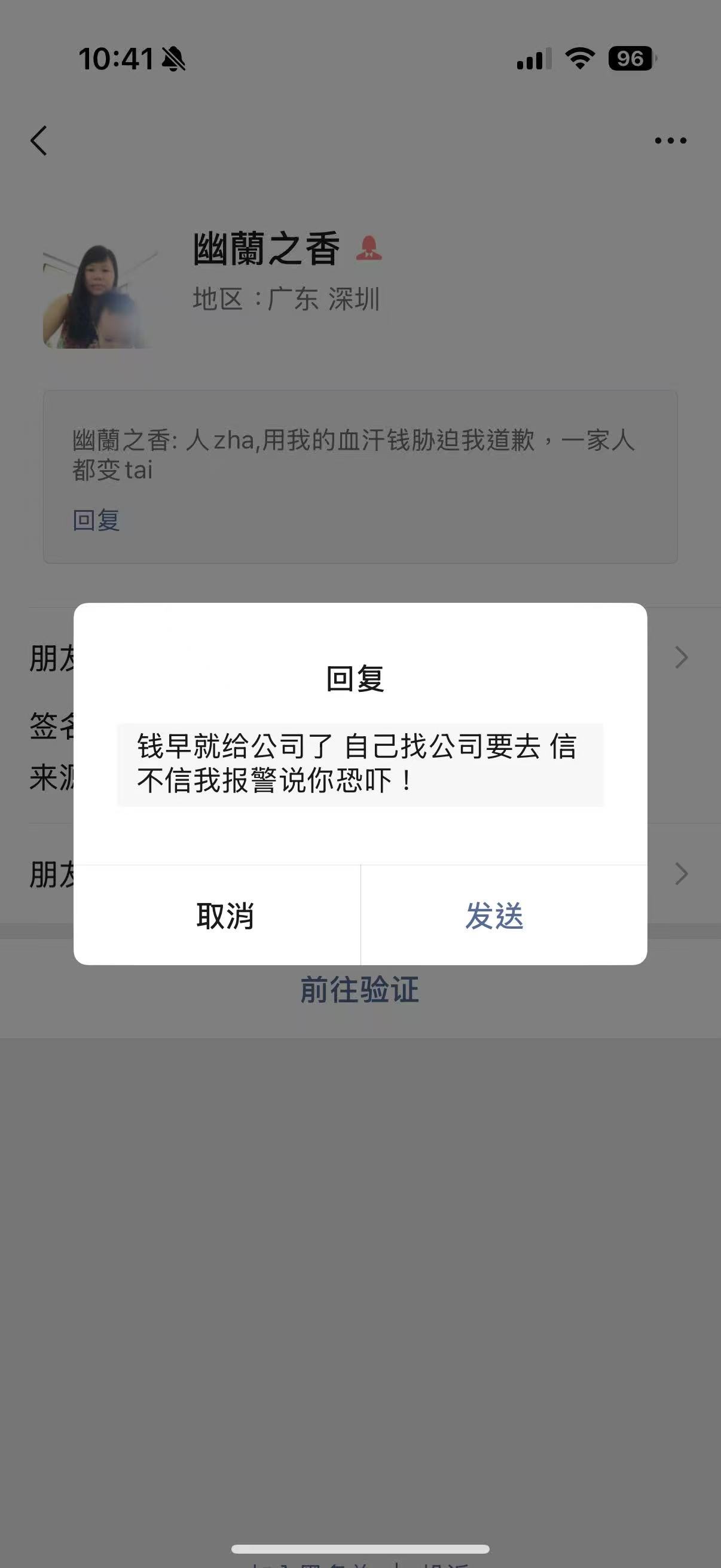
Task: Edit the reply text field
Action: [359, 764]
